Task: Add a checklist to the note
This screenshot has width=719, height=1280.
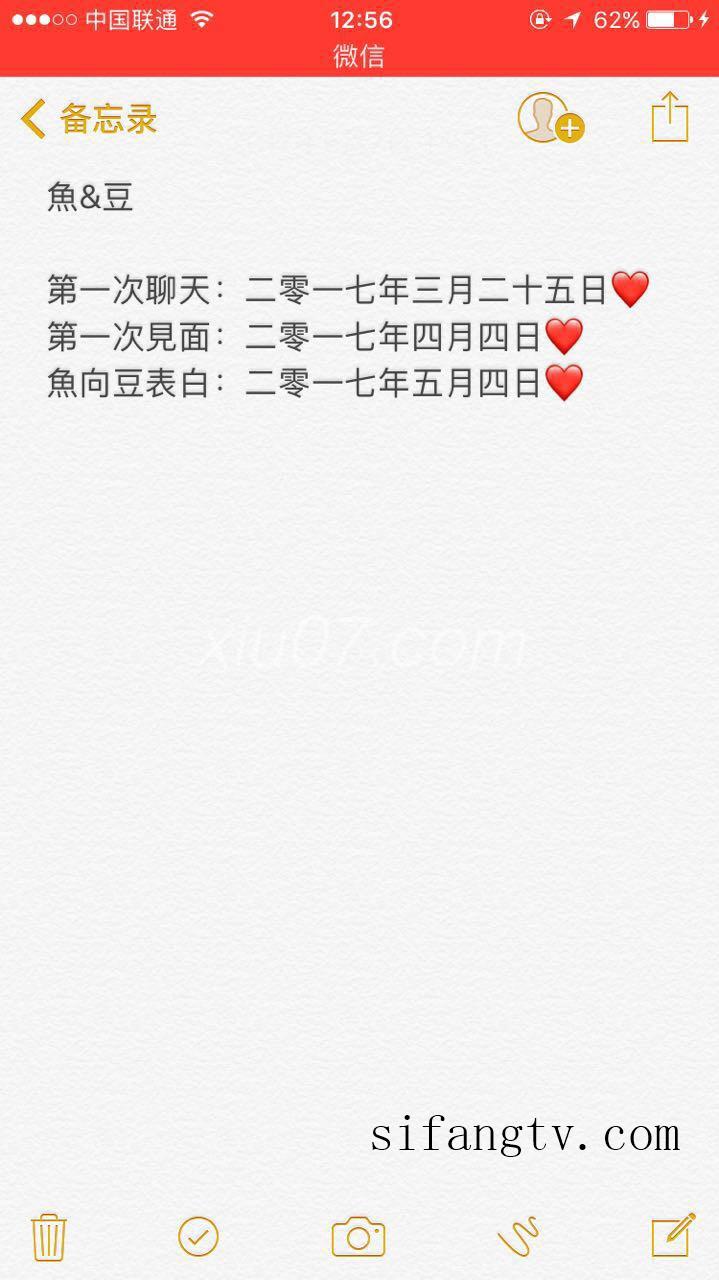Action: tap(198, 1236)
